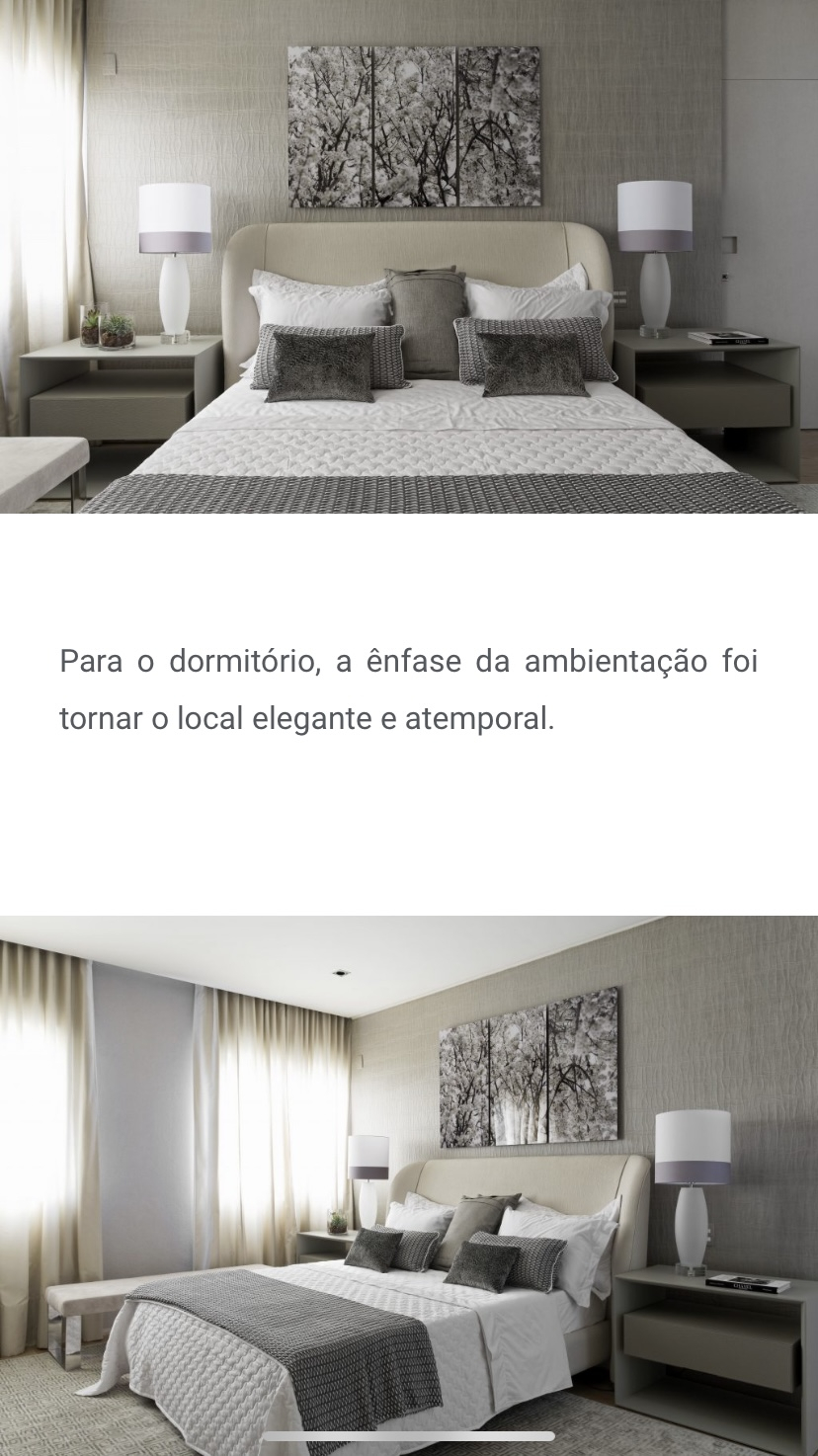Screen dimensions: 818x1456
Task: Open the front-view bedroom photo above the text
Action: [409, 257]
